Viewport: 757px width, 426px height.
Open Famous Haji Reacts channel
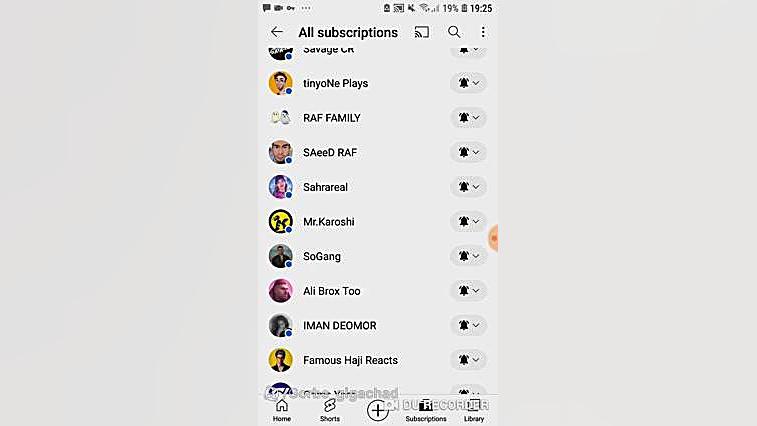point(350,360)
